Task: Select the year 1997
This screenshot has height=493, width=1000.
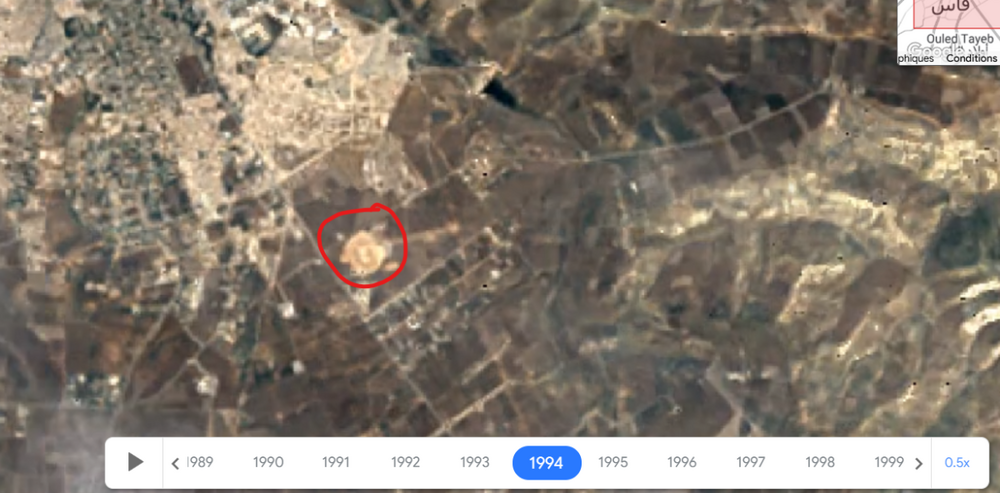Action: 751,462
